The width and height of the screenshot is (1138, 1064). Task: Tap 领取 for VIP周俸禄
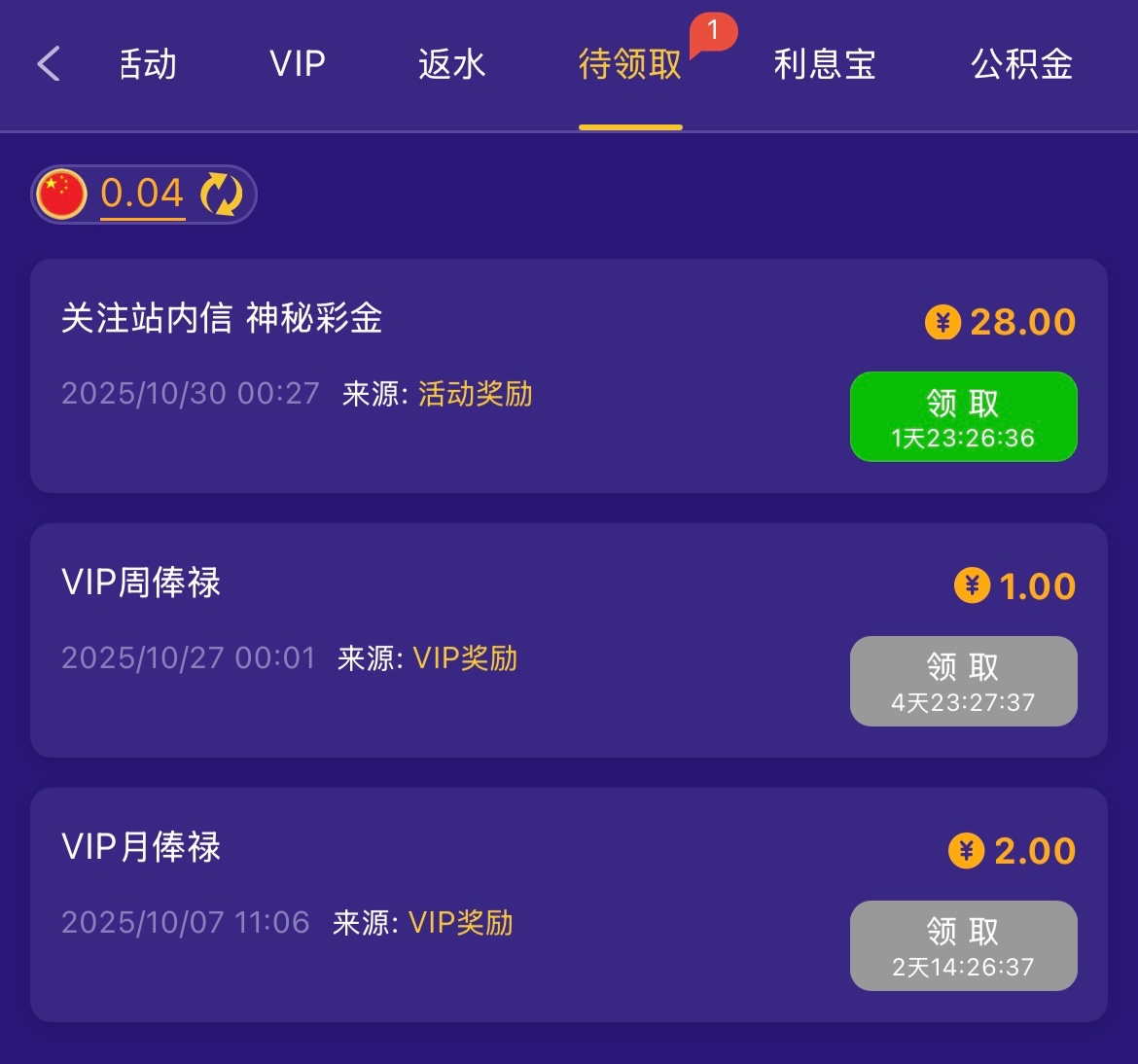(963, 681)
